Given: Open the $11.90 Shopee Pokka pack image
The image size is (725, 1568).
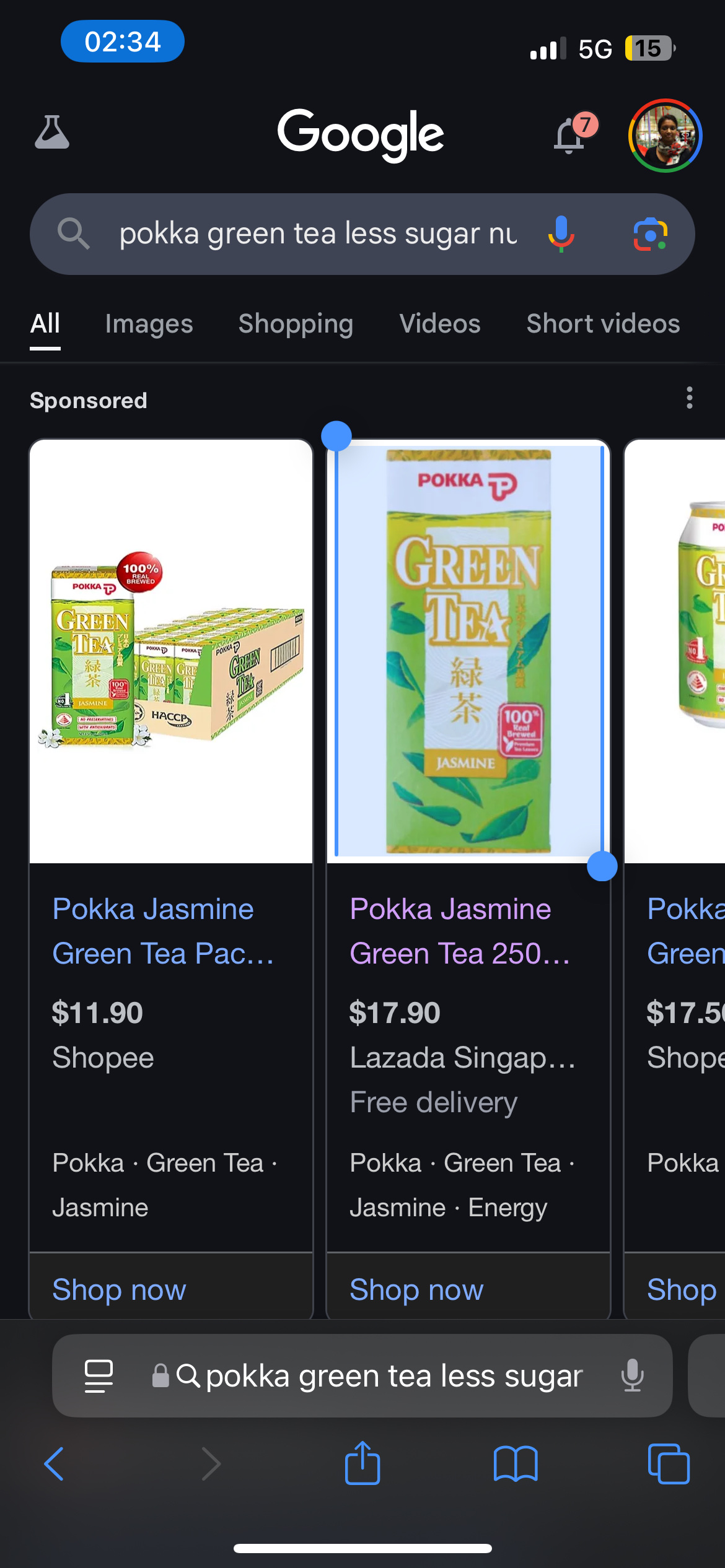Looking at the screenshot, I should [x=171, y=650].
